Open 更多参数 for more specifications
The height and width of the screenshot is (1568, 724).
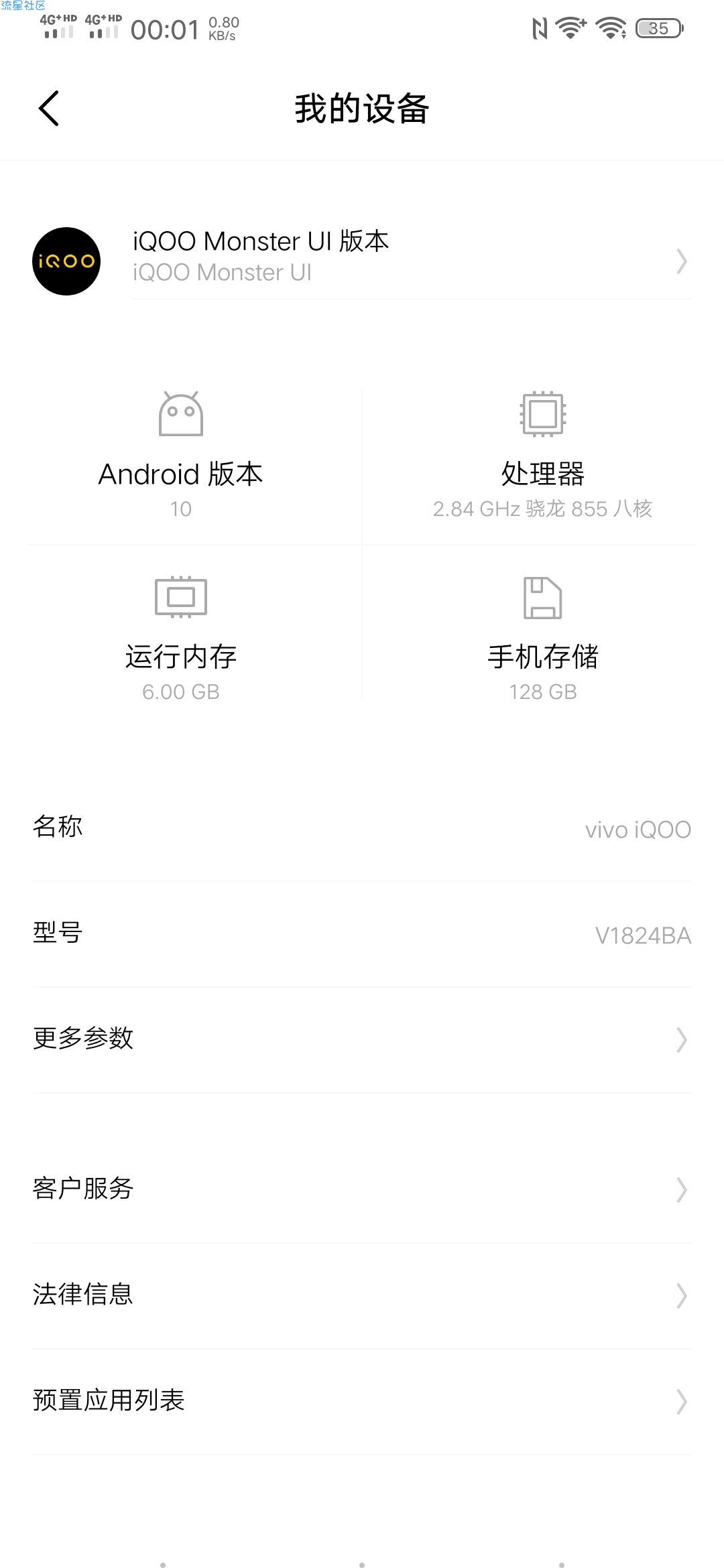pyautogui.click(x=362, y=1039)
